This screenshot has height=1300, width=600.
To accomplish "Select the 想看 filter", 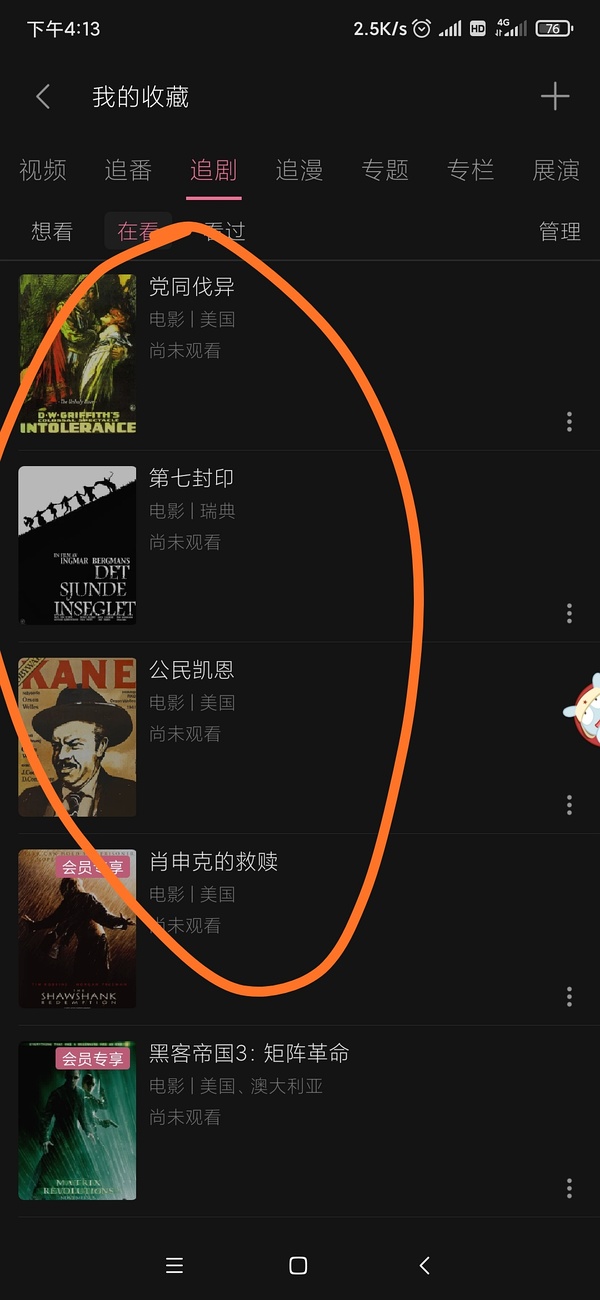I will tap(52, 232).
